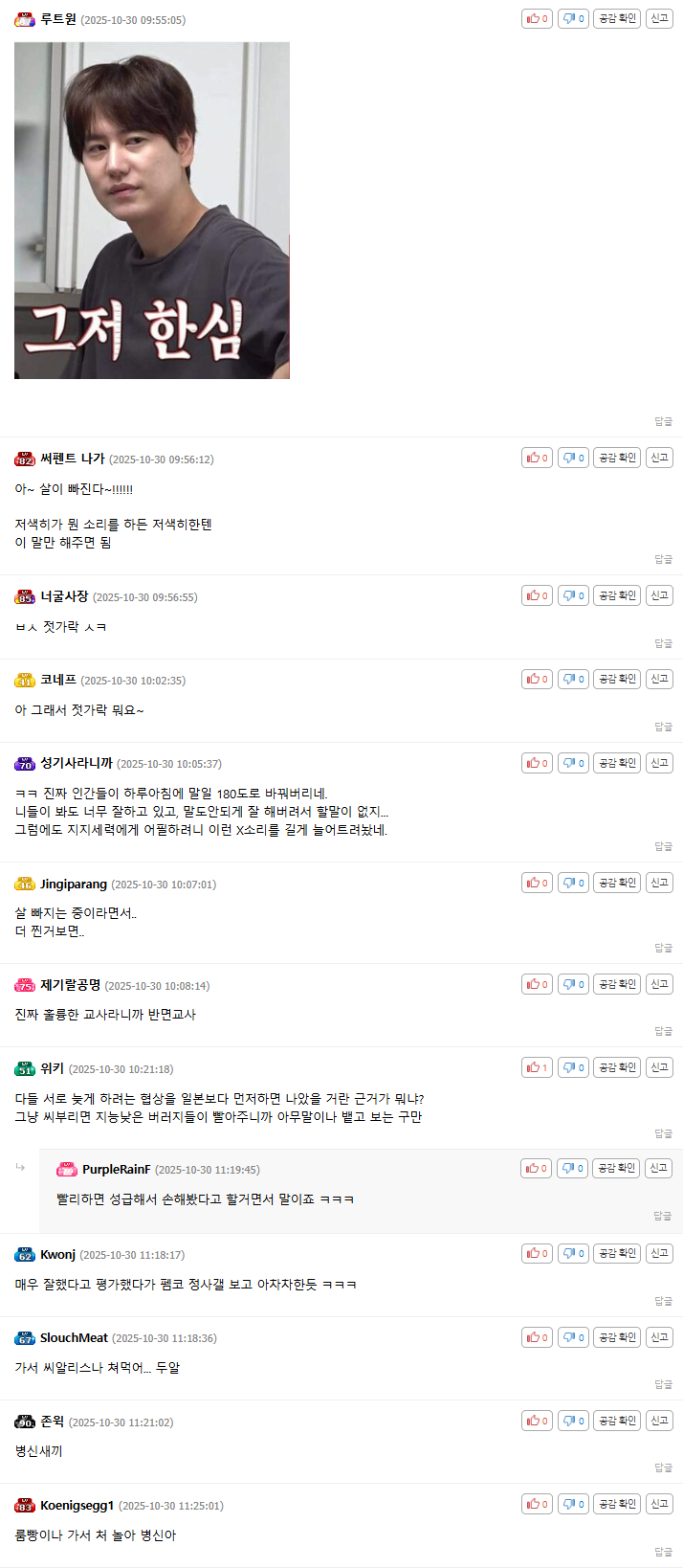This screenshot has width=683, height=1568.
Task: Open 위키's user profile name
Action: point(52,1068)
